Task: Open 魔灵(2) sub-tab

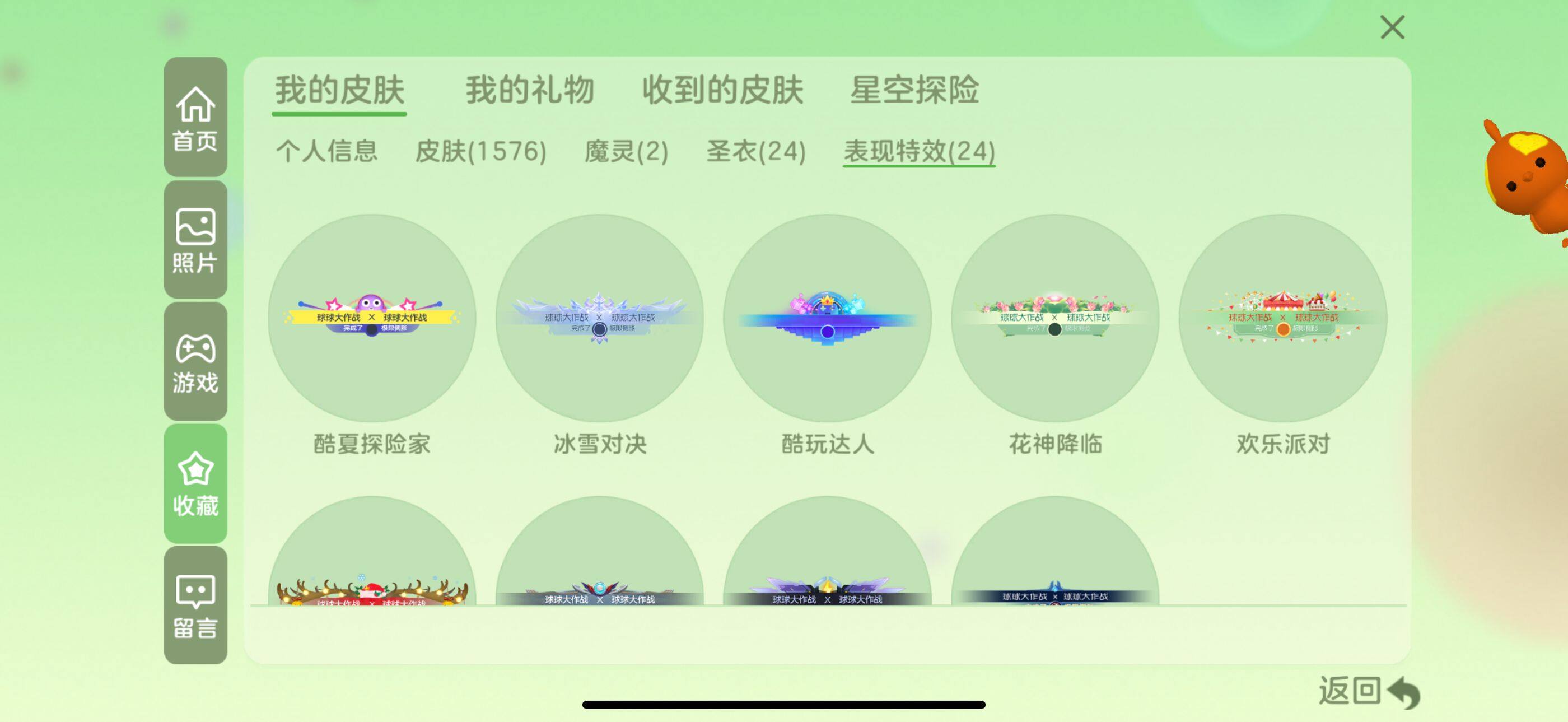Action: pos(626,151)
